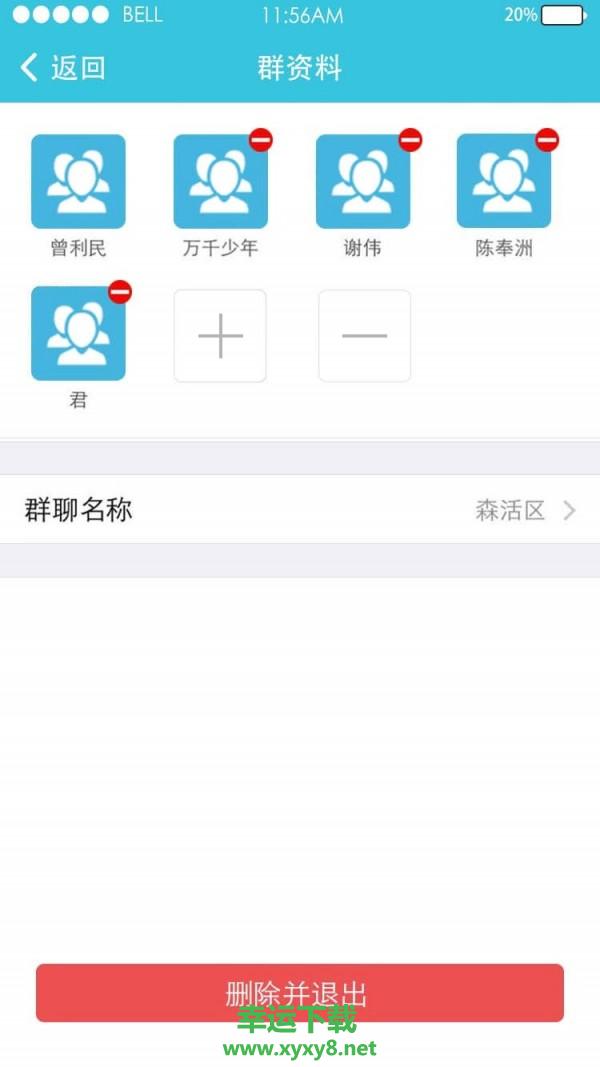600x1067 pixels.
Task: Open 陈奉洲's avatar
Action: tap(503, 183)
